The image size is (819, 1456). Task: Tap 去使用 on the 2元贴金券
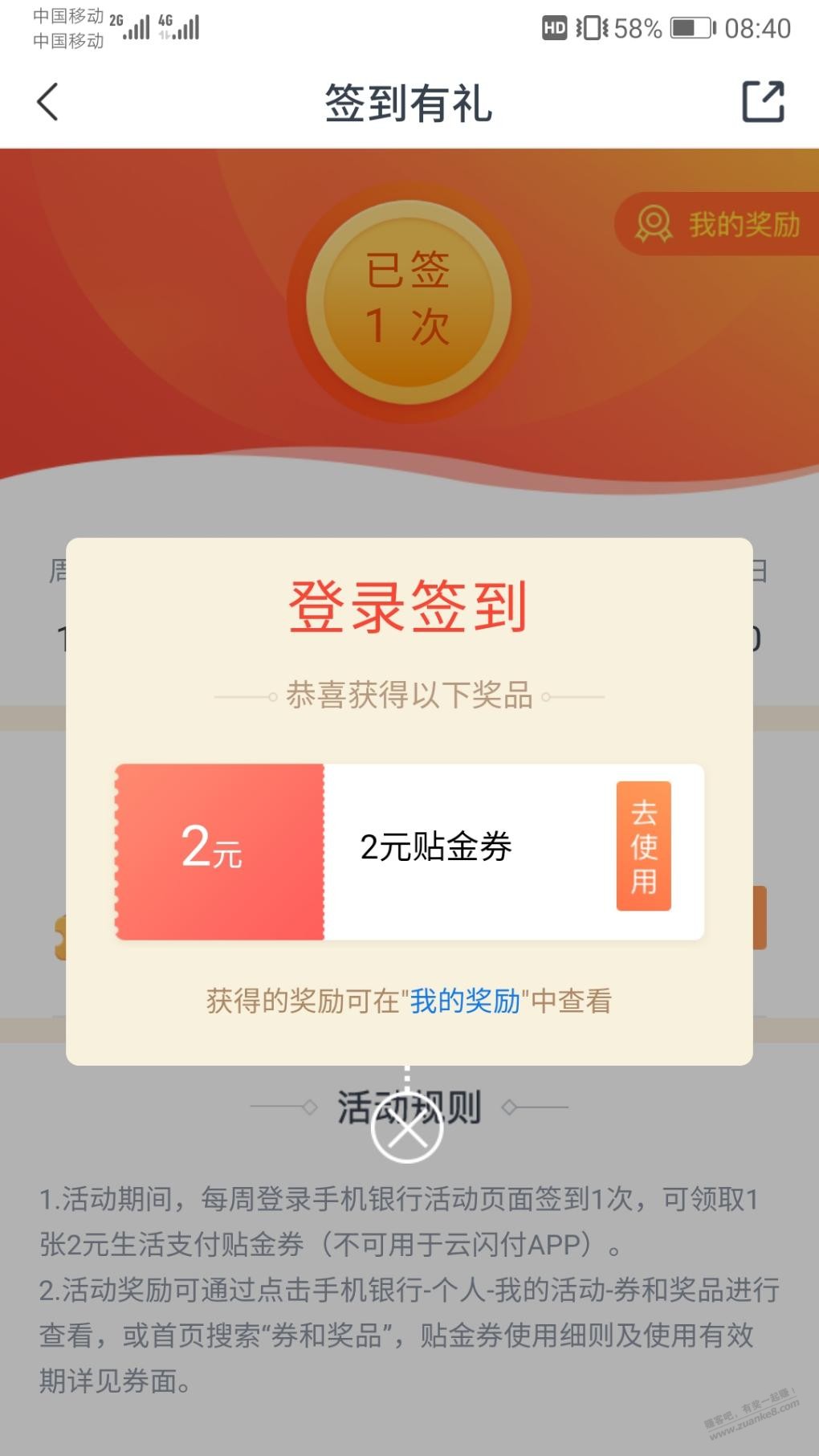[x=643, y=846]
